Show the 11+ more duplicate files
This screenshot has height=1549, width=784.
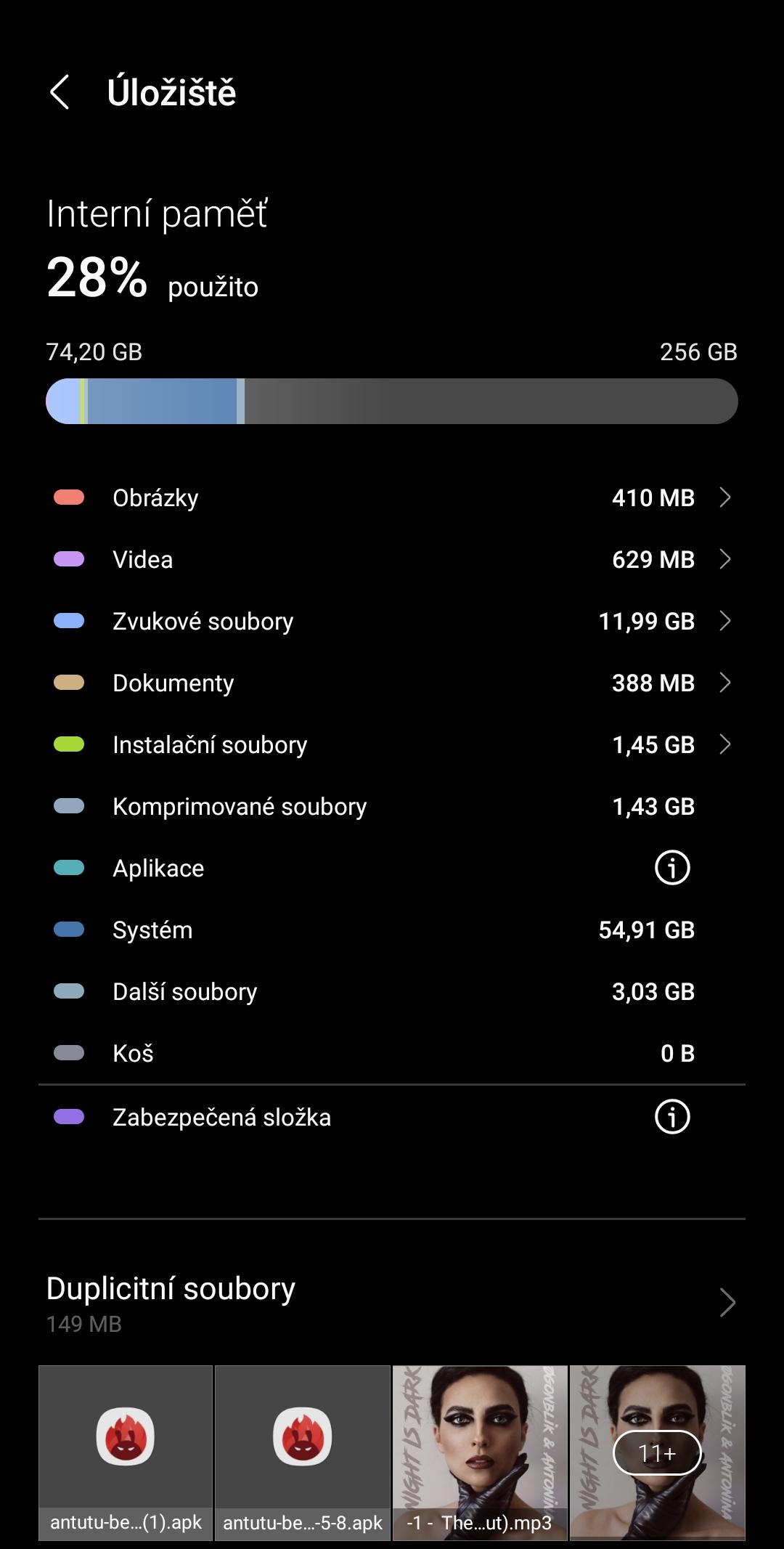[657, 1452]
